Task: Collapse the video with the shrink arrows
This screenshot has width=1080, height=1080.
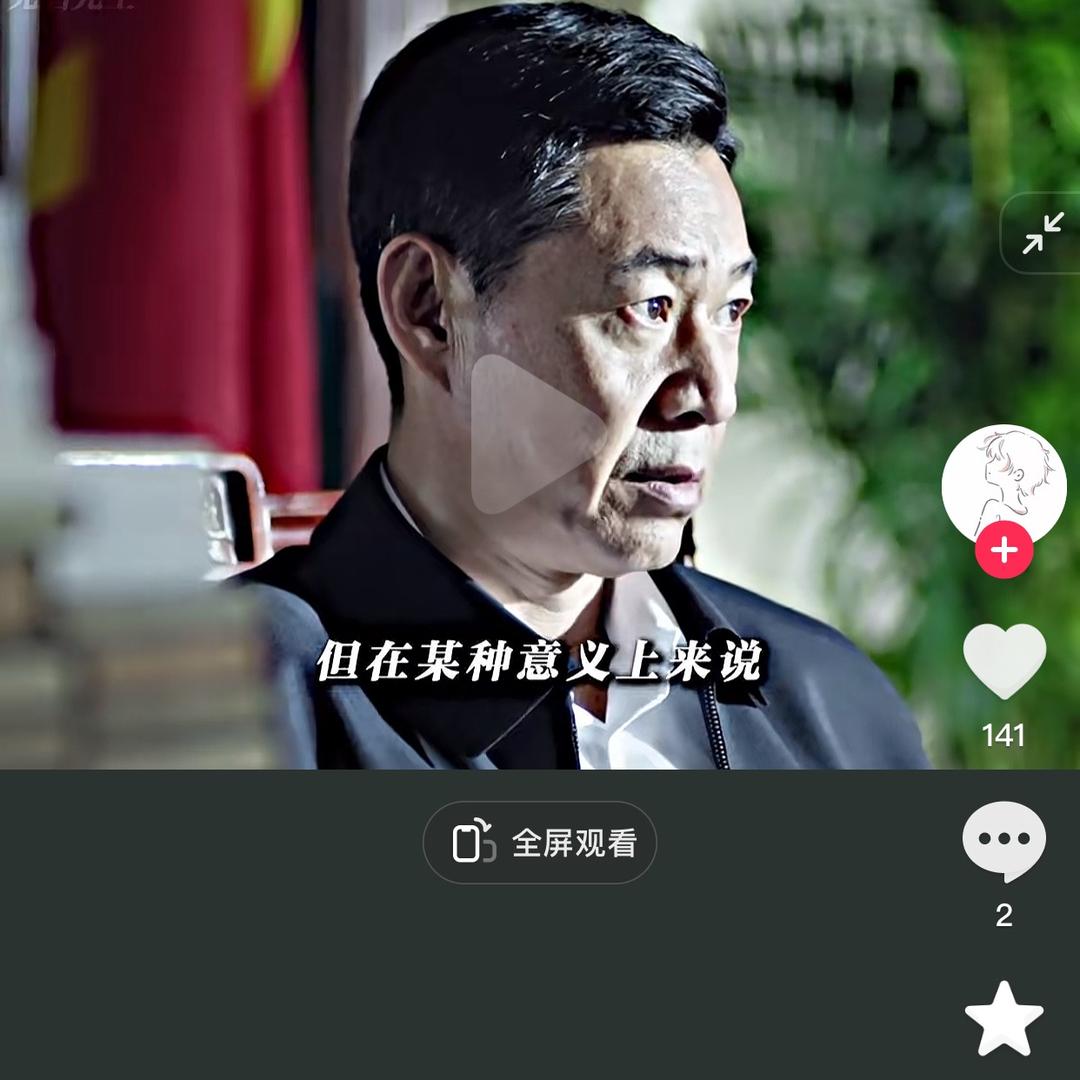Action: click(x=1043, y=233)
